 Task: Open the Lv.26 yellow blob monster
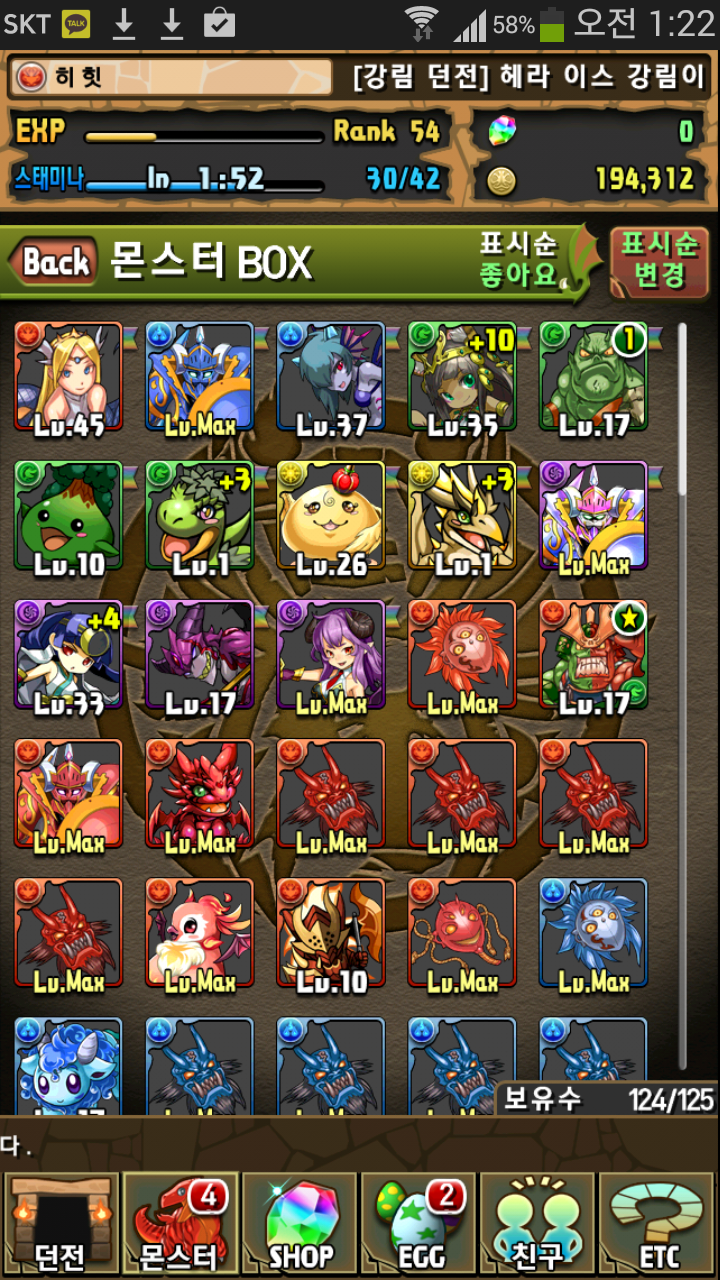[x=331, y=517]
